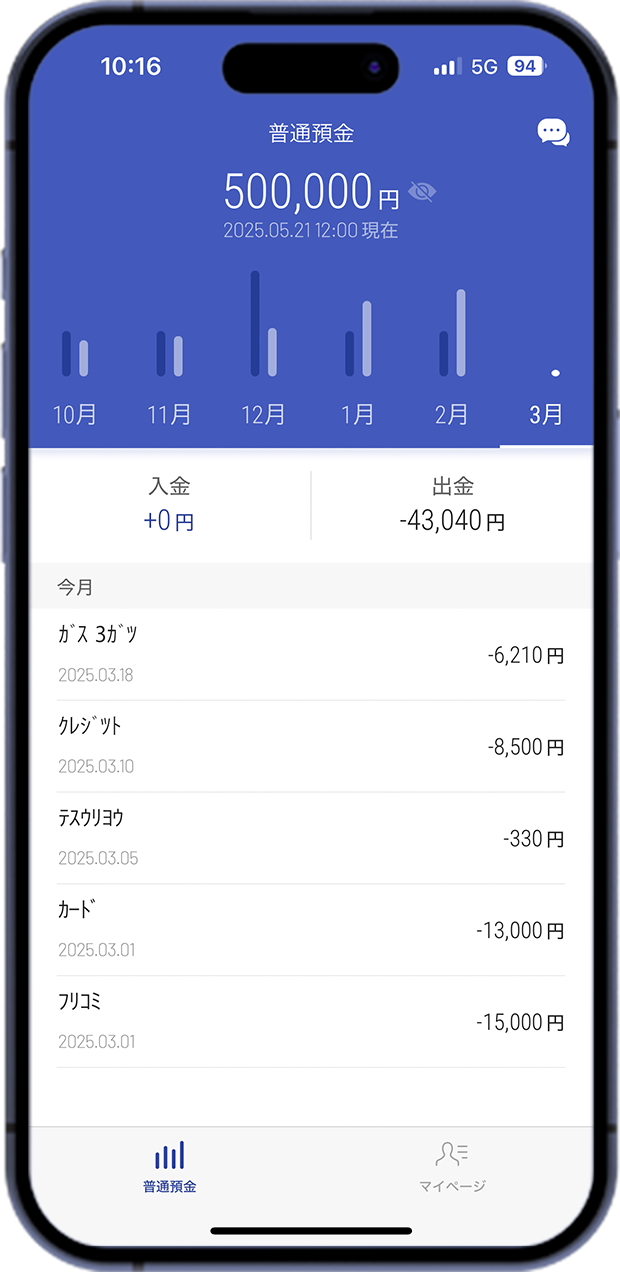Open the chat support icon

coord(553,132)
